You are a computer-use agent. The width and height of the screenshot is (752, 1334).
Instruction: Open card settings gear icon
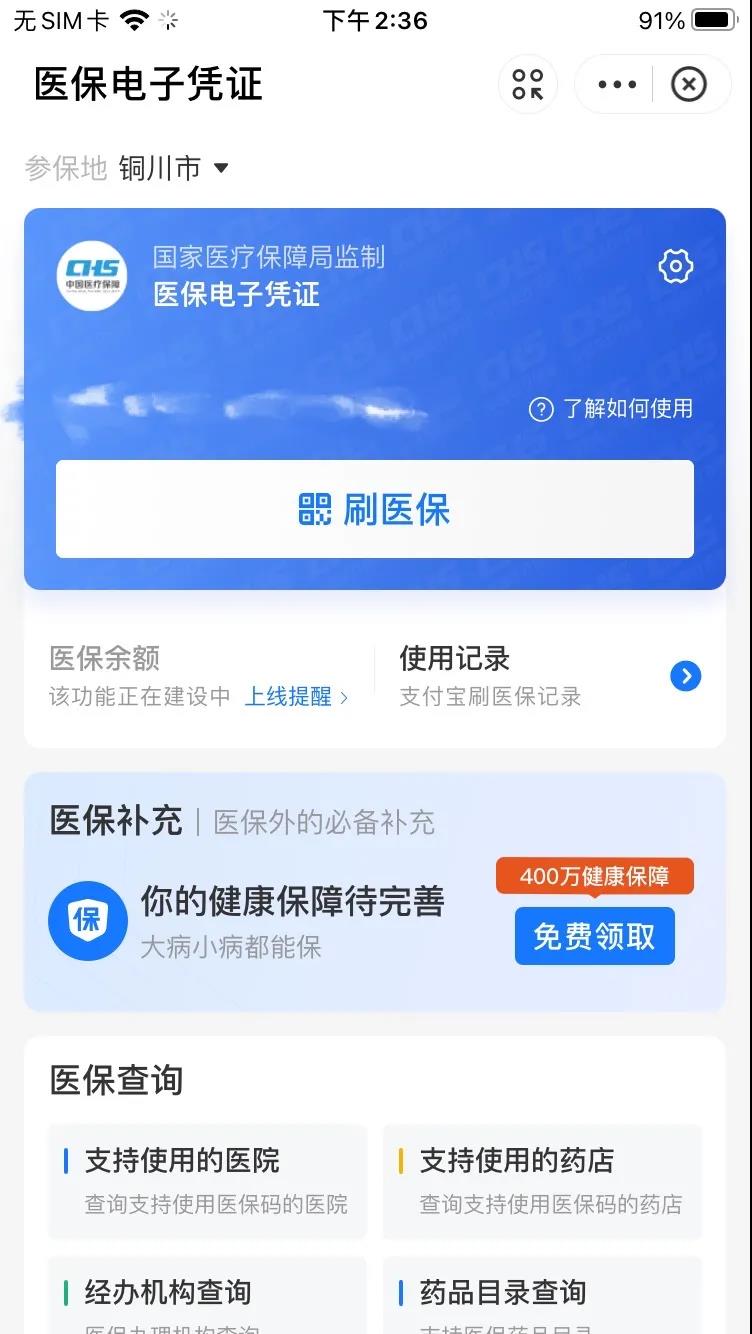pos(676,266)
